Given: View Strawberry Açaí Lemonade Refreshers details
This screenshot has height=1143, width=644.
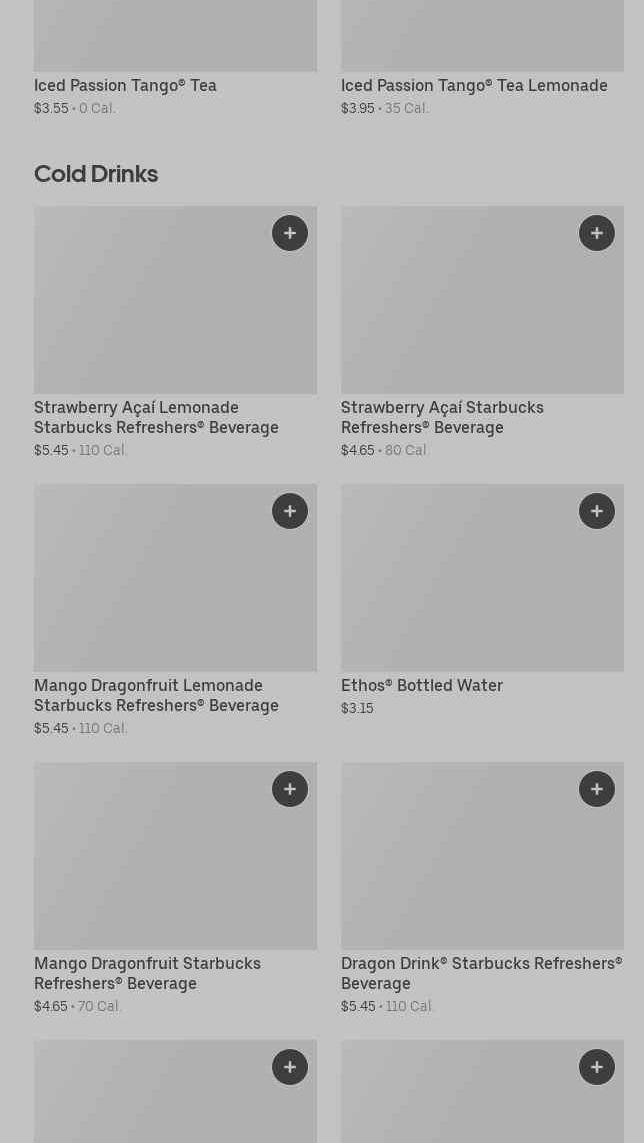Looking at the screenshot, I should (156, 417).
